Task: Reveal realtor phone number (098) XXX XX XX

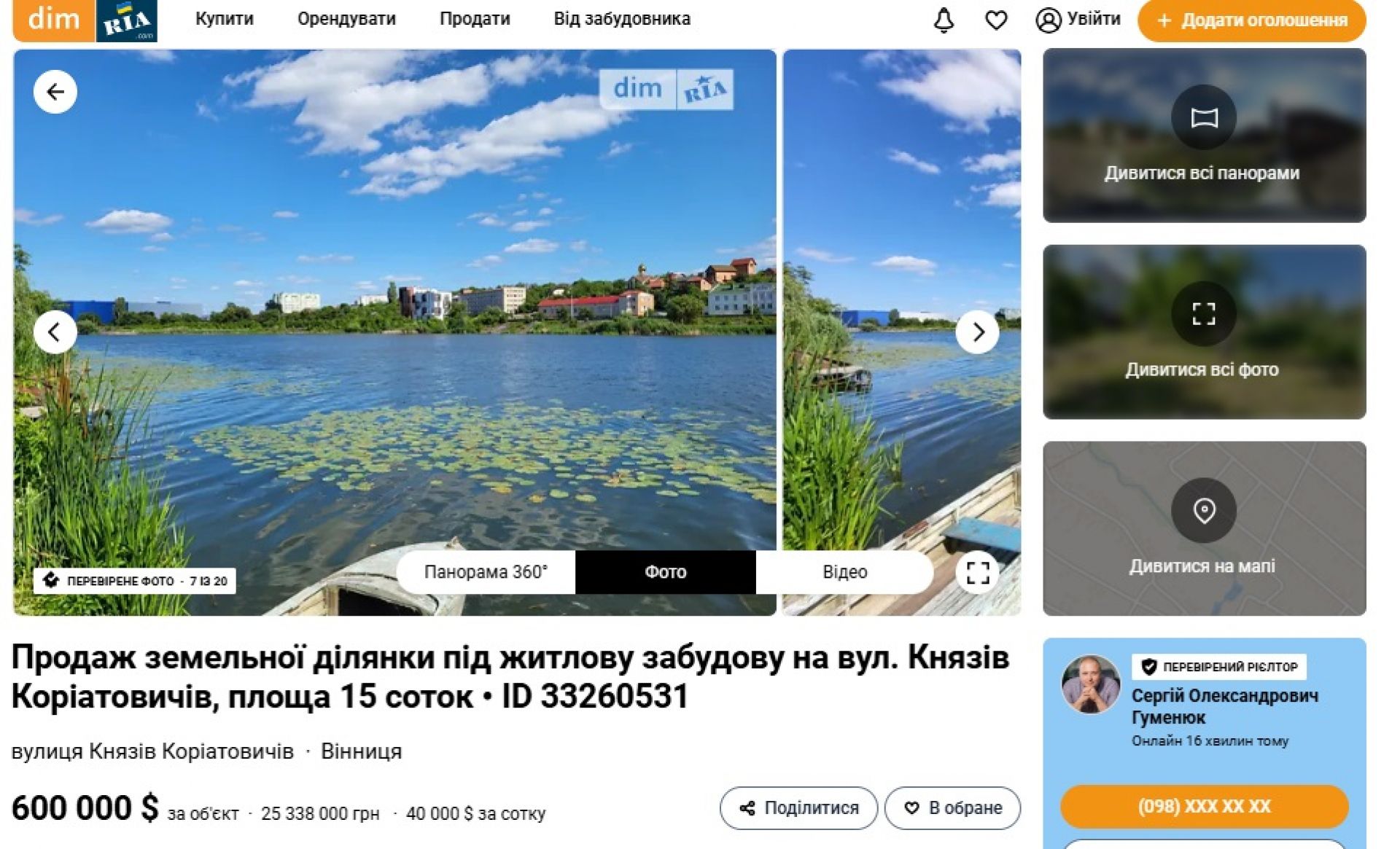Action: tap(1204, 806)
